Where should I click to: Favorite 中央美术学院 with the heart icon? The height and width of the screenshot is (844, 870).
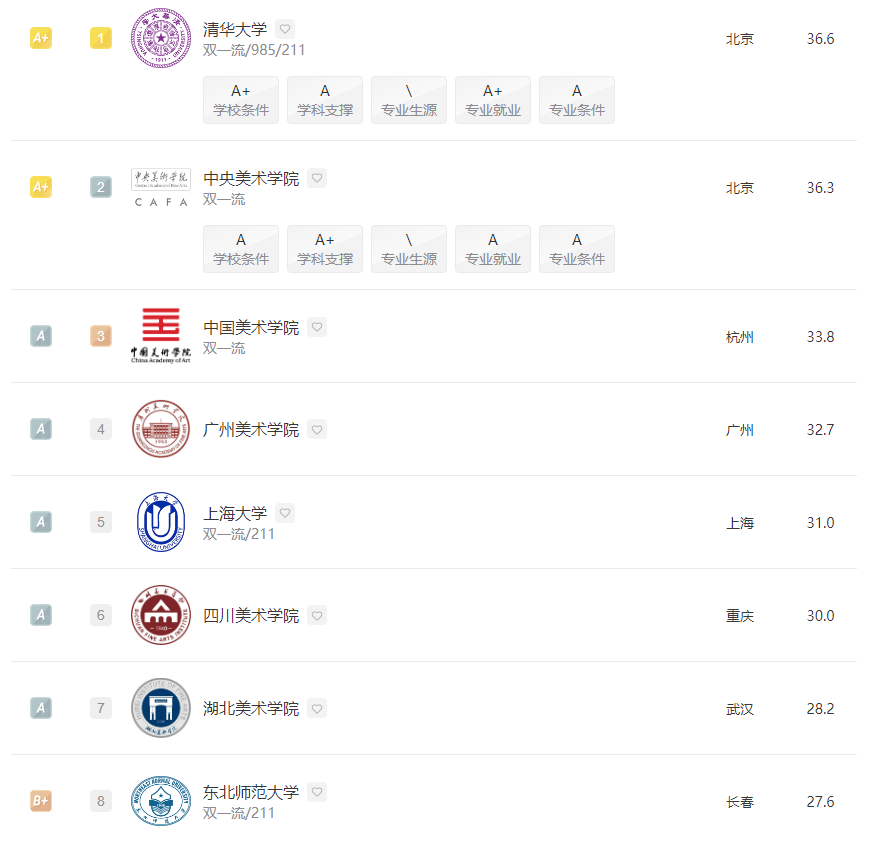tap(317, 178)
